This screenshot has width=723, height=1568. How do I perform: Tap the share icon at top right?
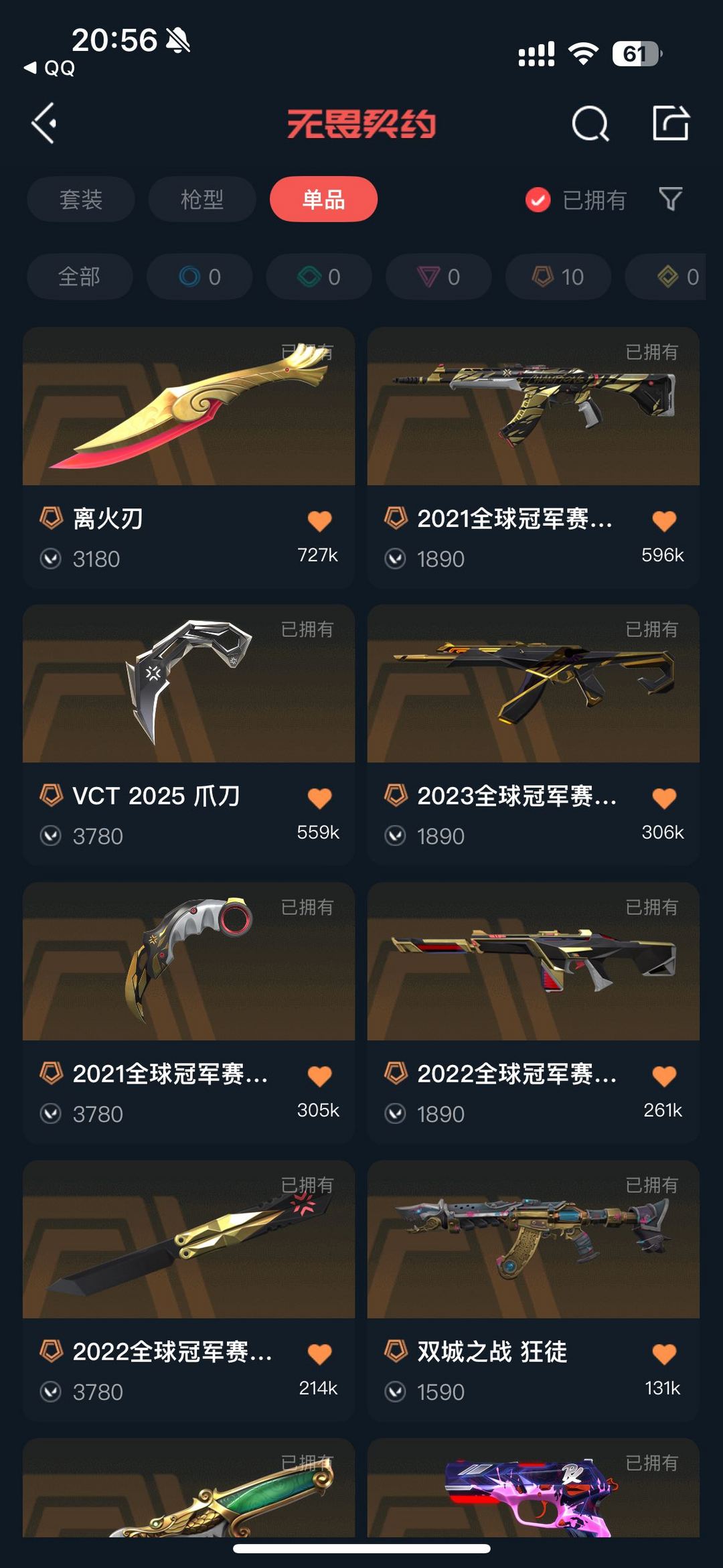[x=672, y=124]
